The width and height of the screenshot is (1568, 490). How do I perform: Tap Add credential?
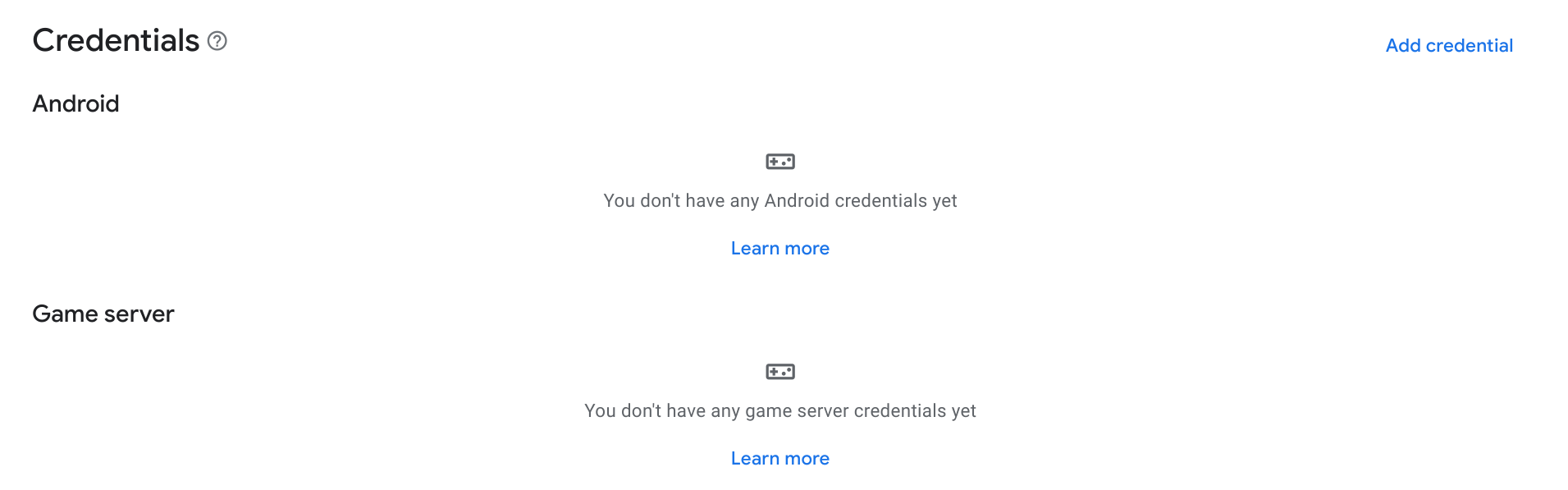pyautogui.click(x=1448, y=46)
